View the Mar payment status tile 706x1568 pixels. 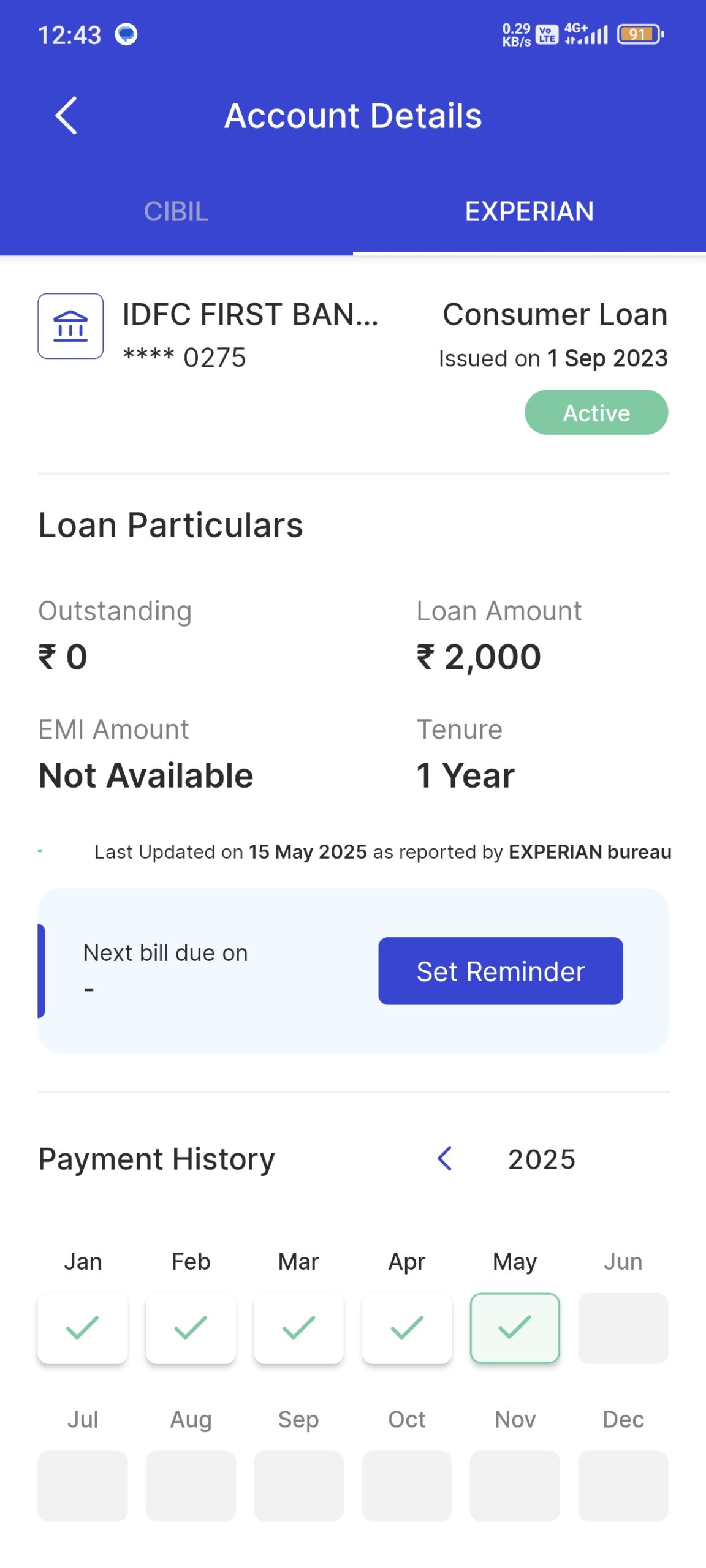coord(298,1328)
